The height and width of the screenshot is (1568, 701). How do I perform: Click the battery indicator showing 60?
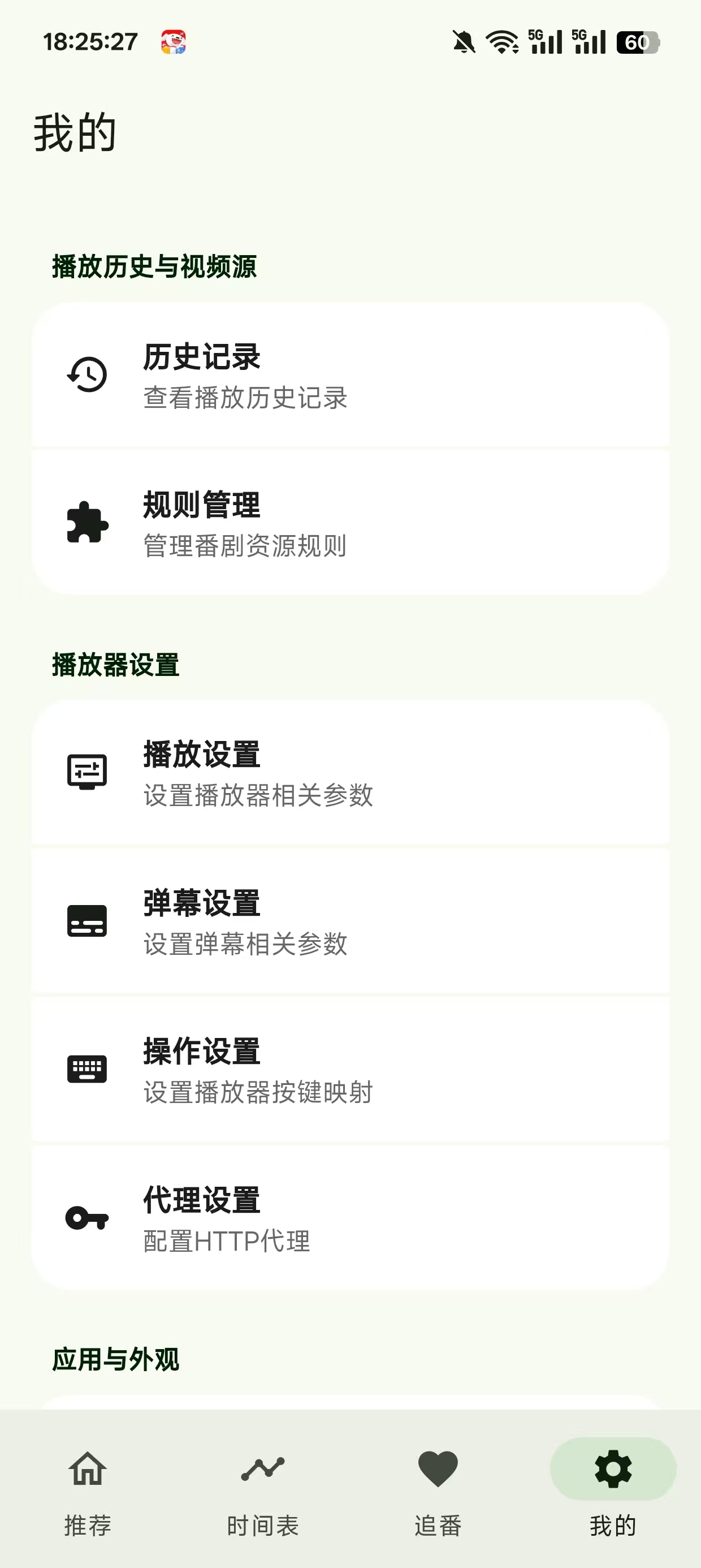point(636,41)
